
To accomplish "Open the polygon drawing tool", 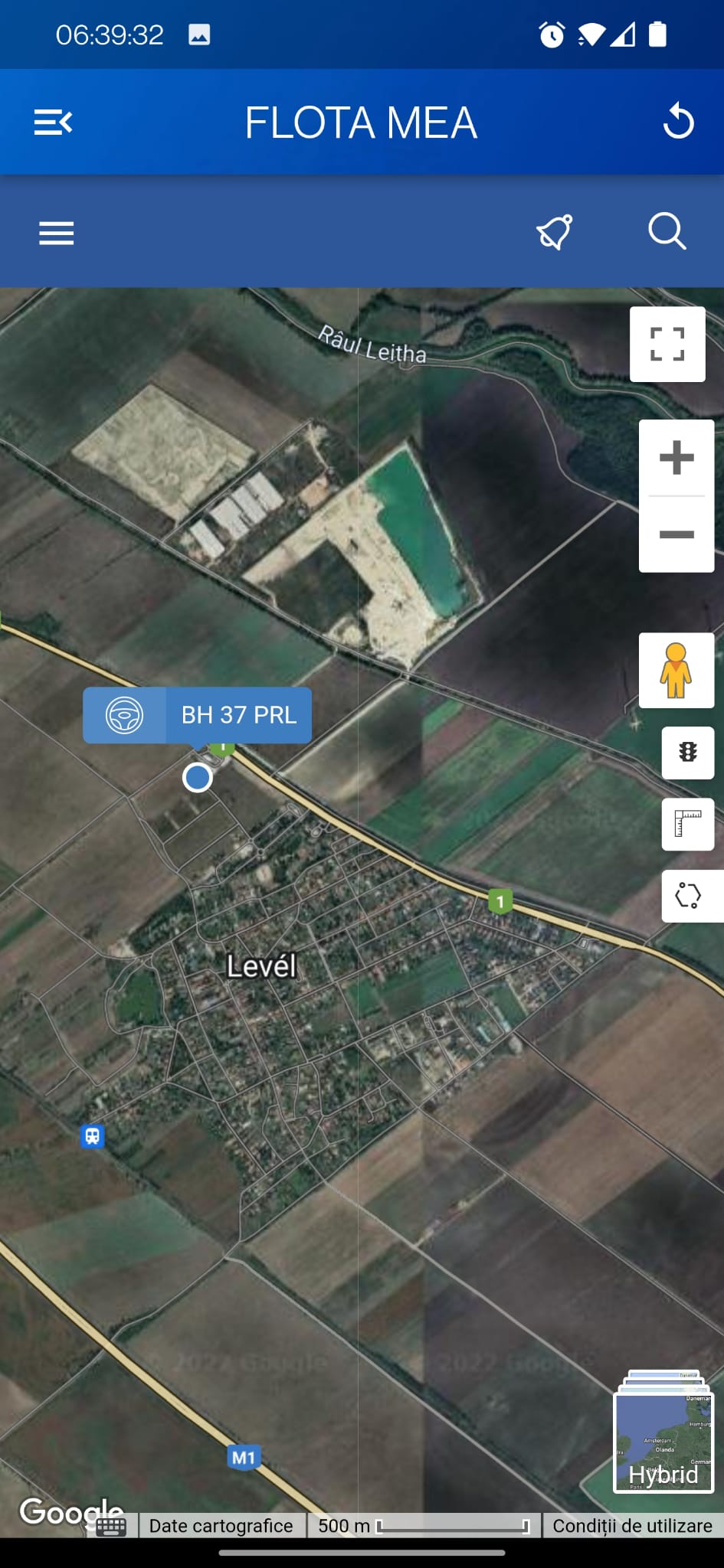I will tap(688, 895).
